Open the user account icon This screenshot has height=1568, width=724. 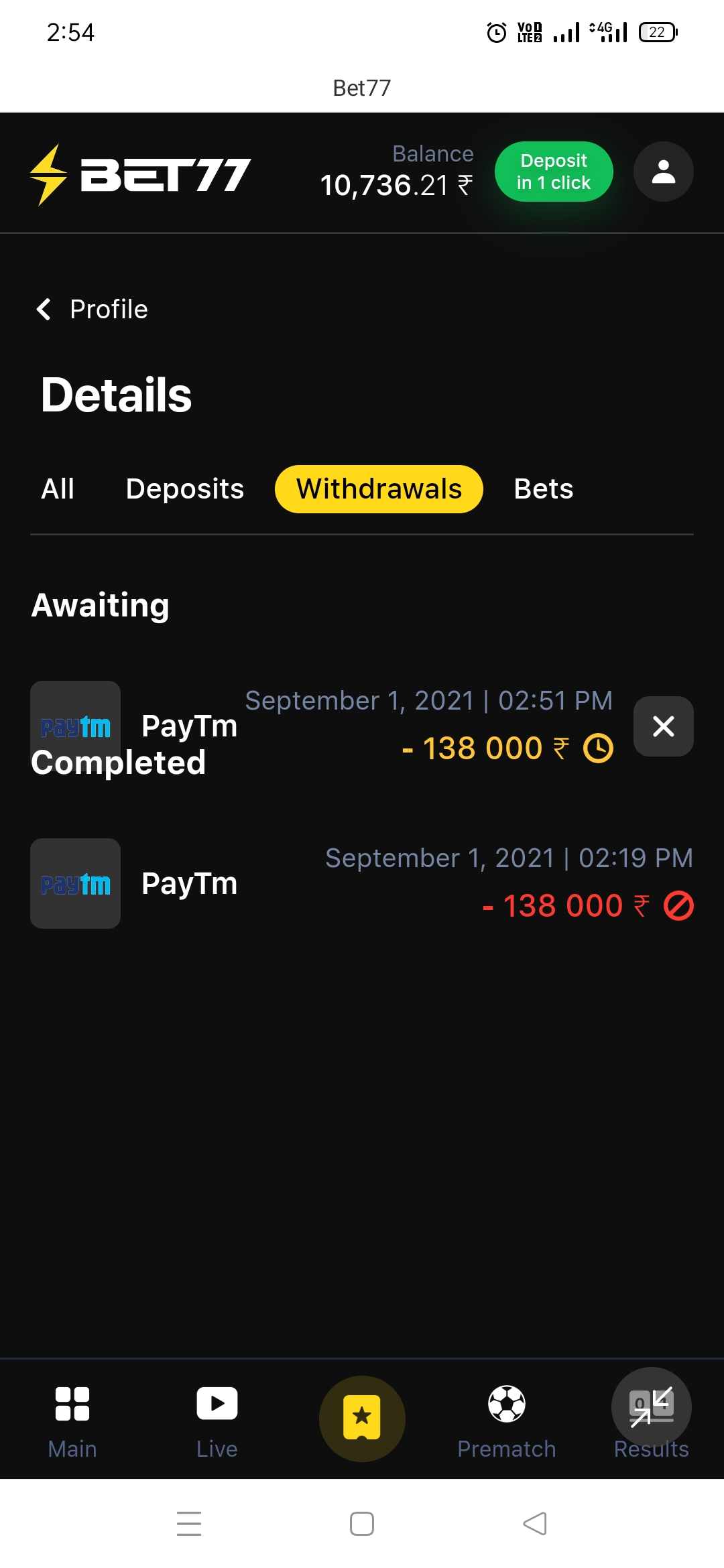pos(663,172)
